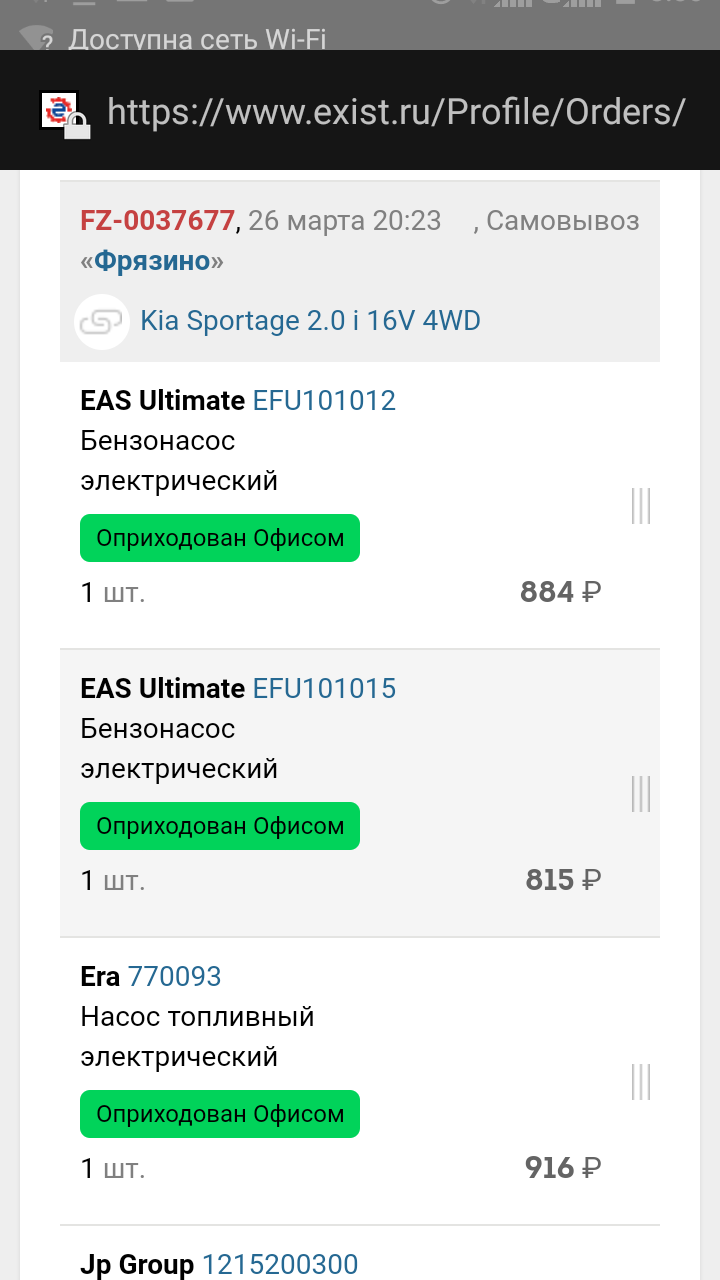Tap the status badge under Era 770093
The height and width of the screenshot is (1280, 720).
pyautogui.click(x=220, y=1114)
